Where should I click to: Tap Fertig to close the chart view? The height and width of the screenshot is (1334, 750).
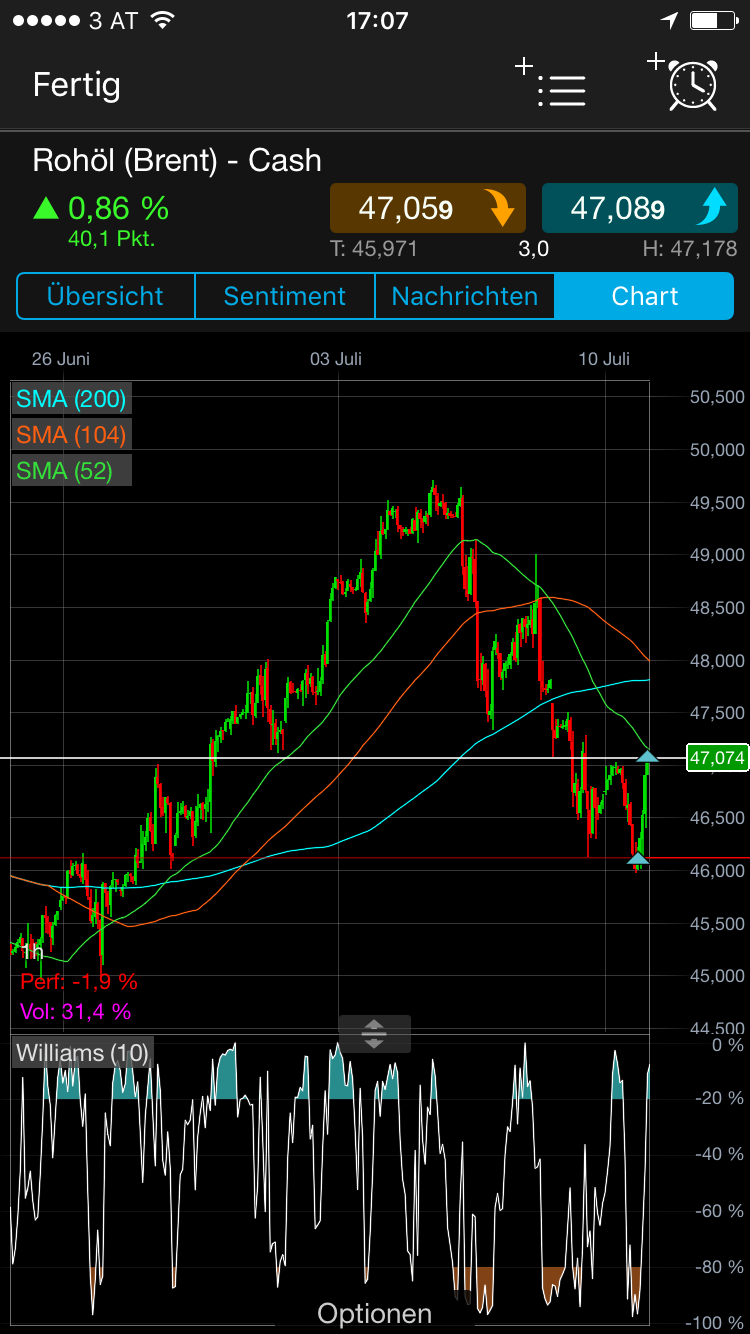pos(76,86)
